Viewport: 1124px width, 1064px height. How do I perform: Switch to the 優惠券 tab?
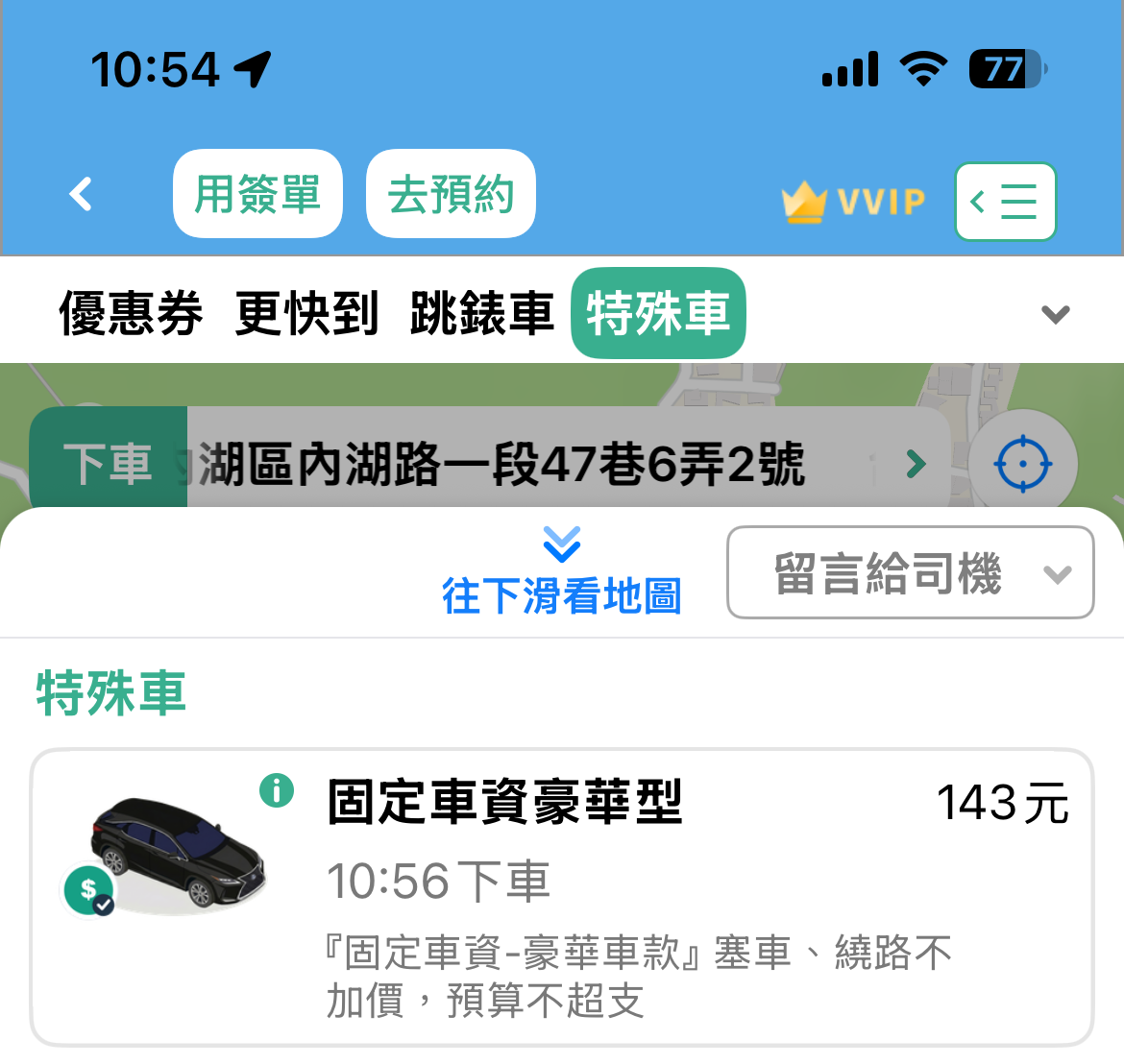click(x=131, y=313)
